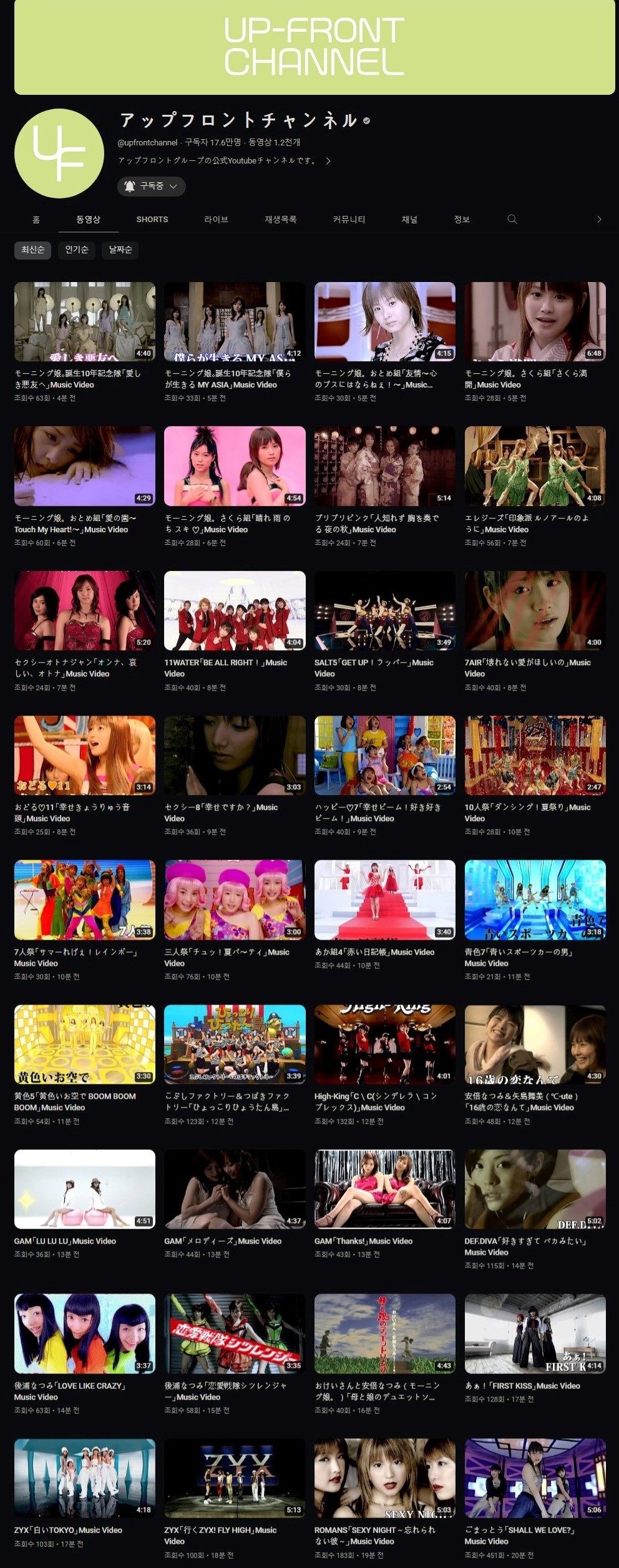The width and height of the screenshot is (619, 1568).
Task: Open the 채널 tab
Action: (x=409, y=220)
